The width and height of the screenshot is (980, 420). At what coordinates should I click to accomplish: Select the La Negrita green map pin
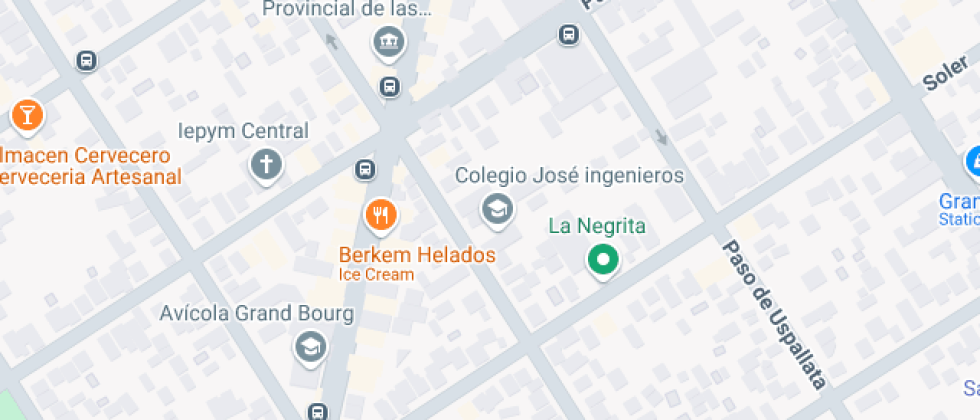coord(602,260)
